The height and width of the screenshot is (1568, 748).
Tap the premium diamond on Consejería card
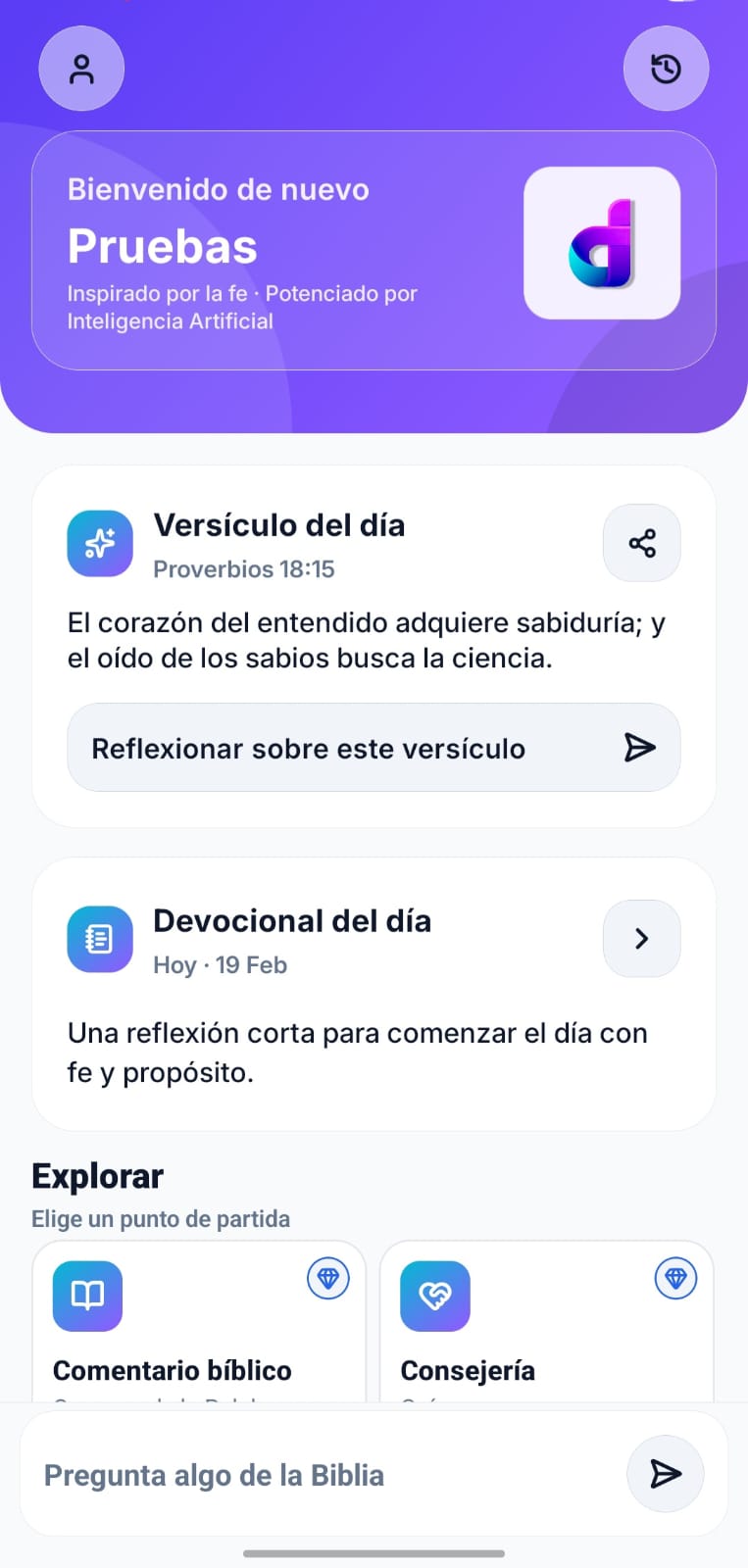coord(676,1278)
